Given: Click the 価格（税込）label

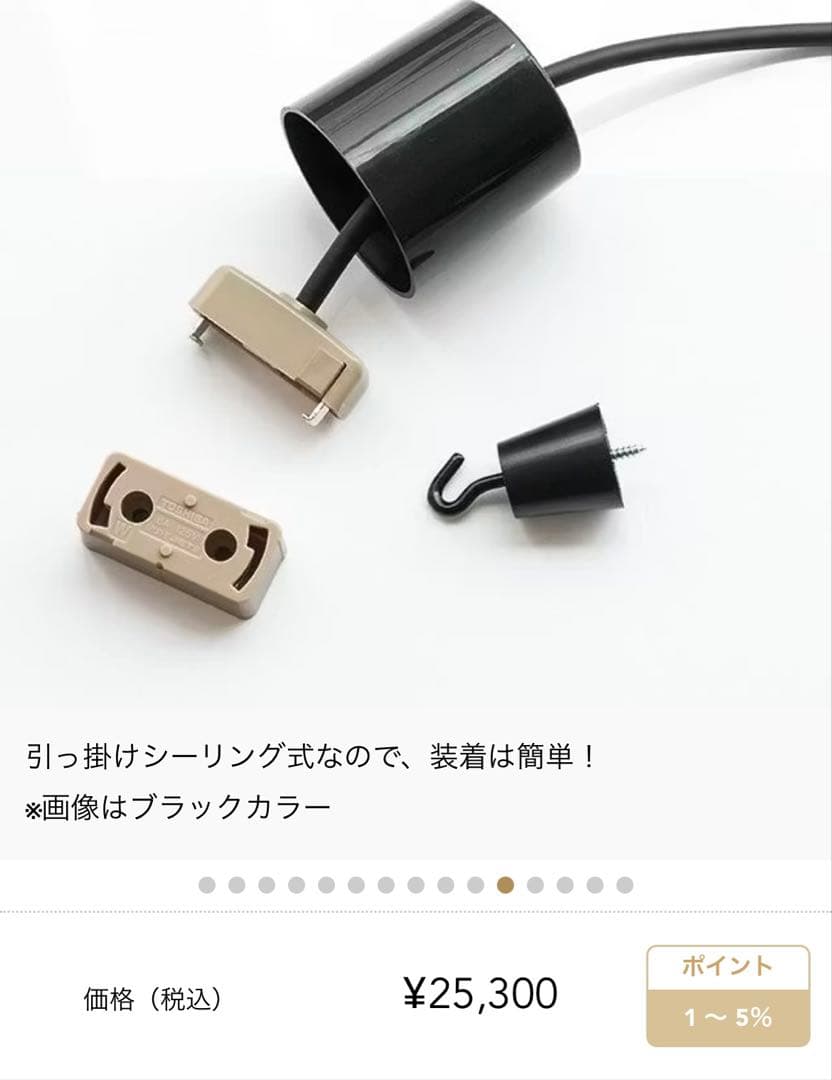Looking at the screenshot, I should [x=154, y=995].
